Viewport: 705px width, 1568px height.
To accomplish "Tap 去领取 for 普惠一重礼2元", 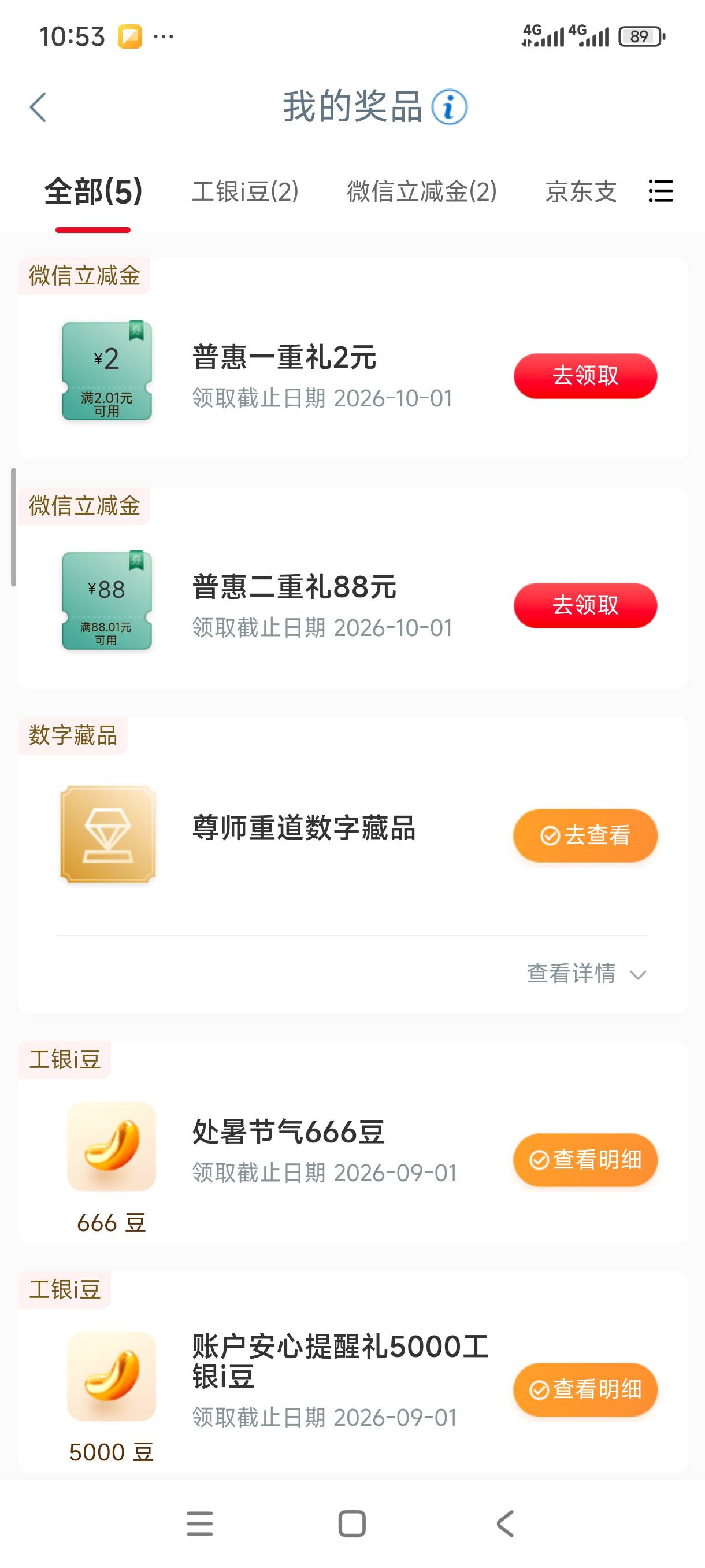I will click(585, 376).
